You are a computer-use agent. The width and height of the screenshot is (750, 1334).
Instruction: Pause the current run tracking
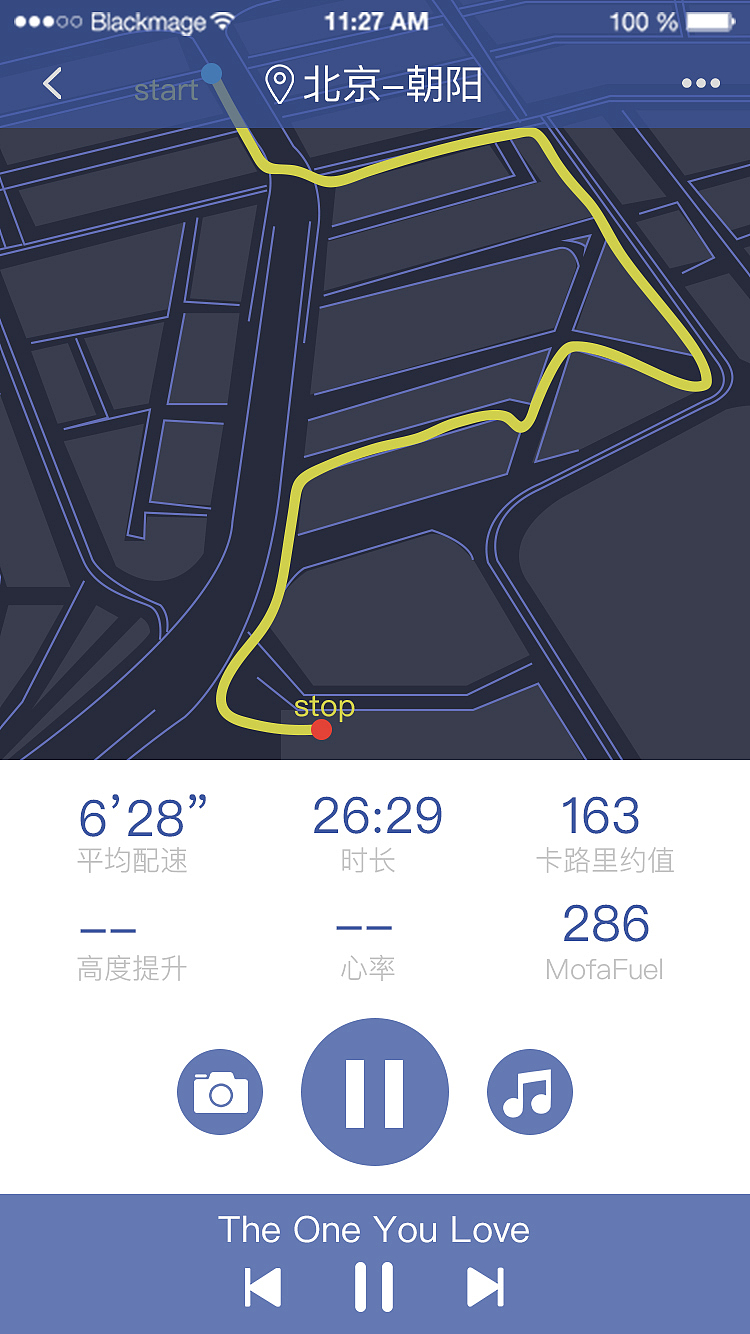[x=374, y=1092]
